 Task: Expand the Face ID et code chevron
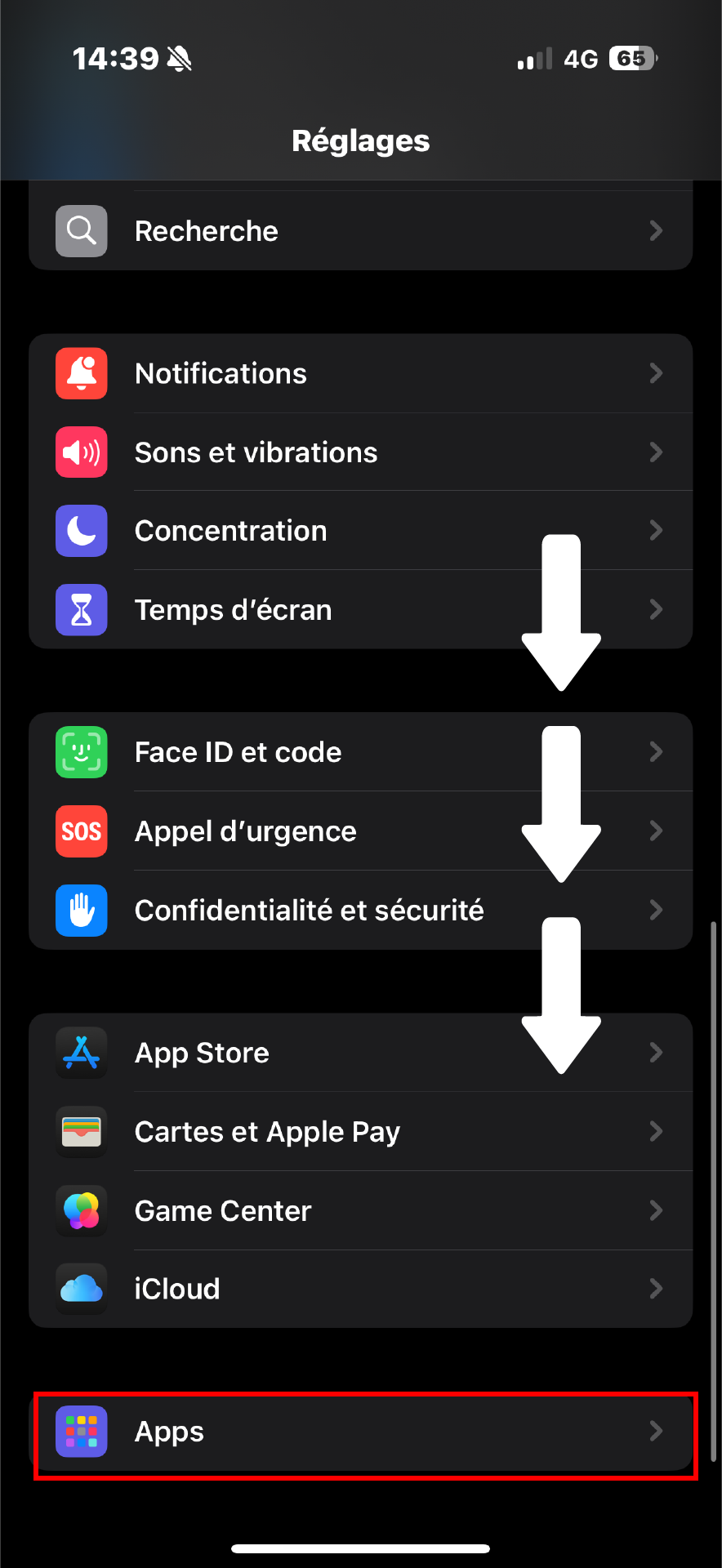[x=657, y=752]
